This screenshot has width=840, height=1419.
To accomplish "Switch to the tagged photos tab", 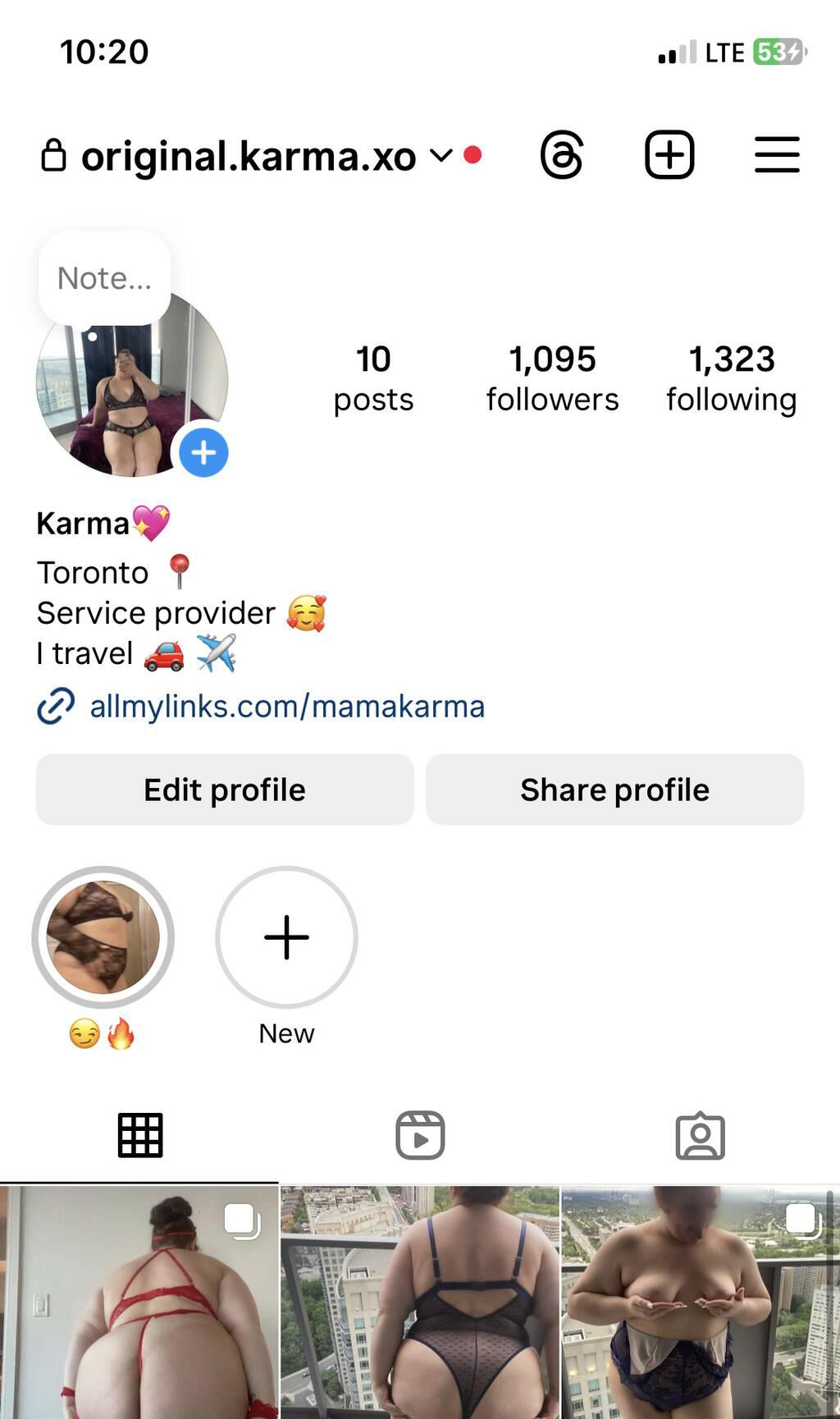I will pyautogui.click(x=700, y=1136).
